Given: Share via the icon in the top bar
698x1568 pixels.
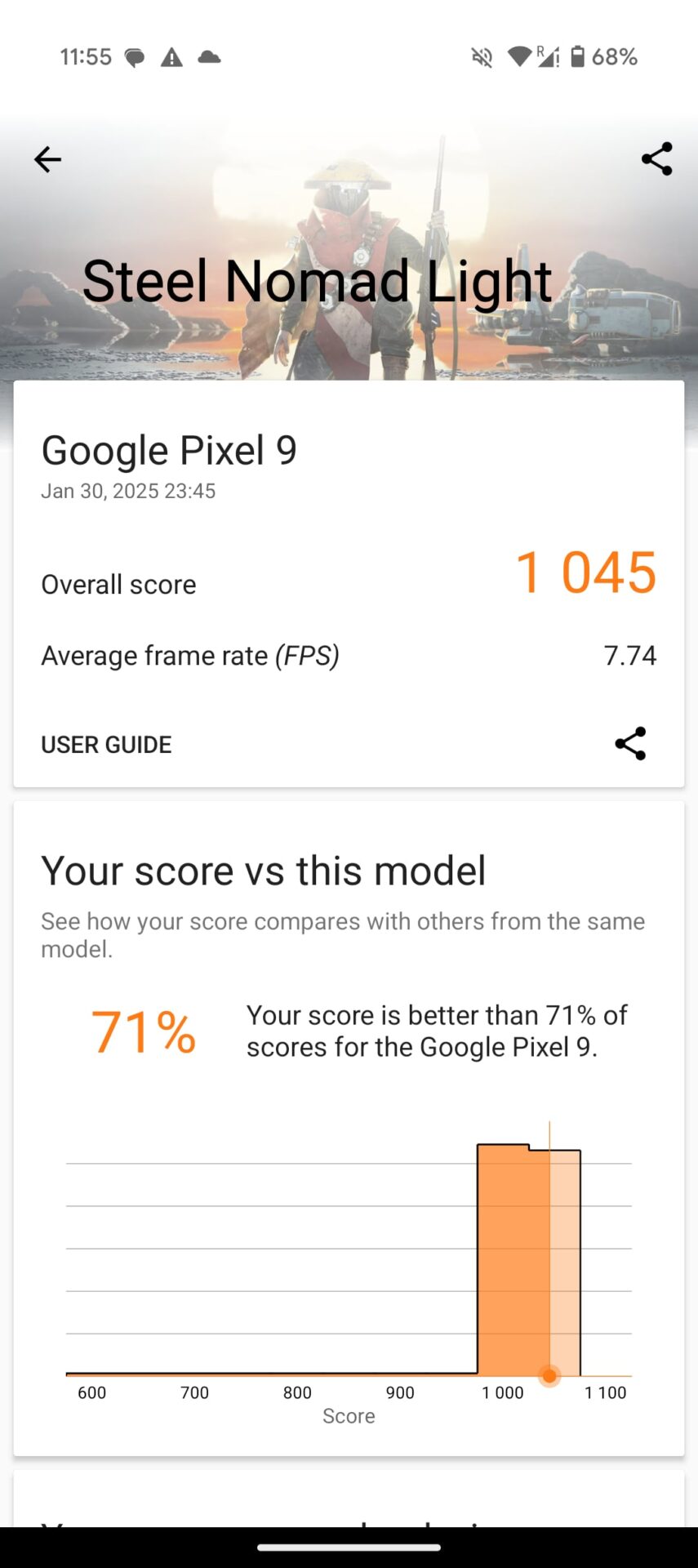Looking at the screenshot, I should tap(656, 159).
